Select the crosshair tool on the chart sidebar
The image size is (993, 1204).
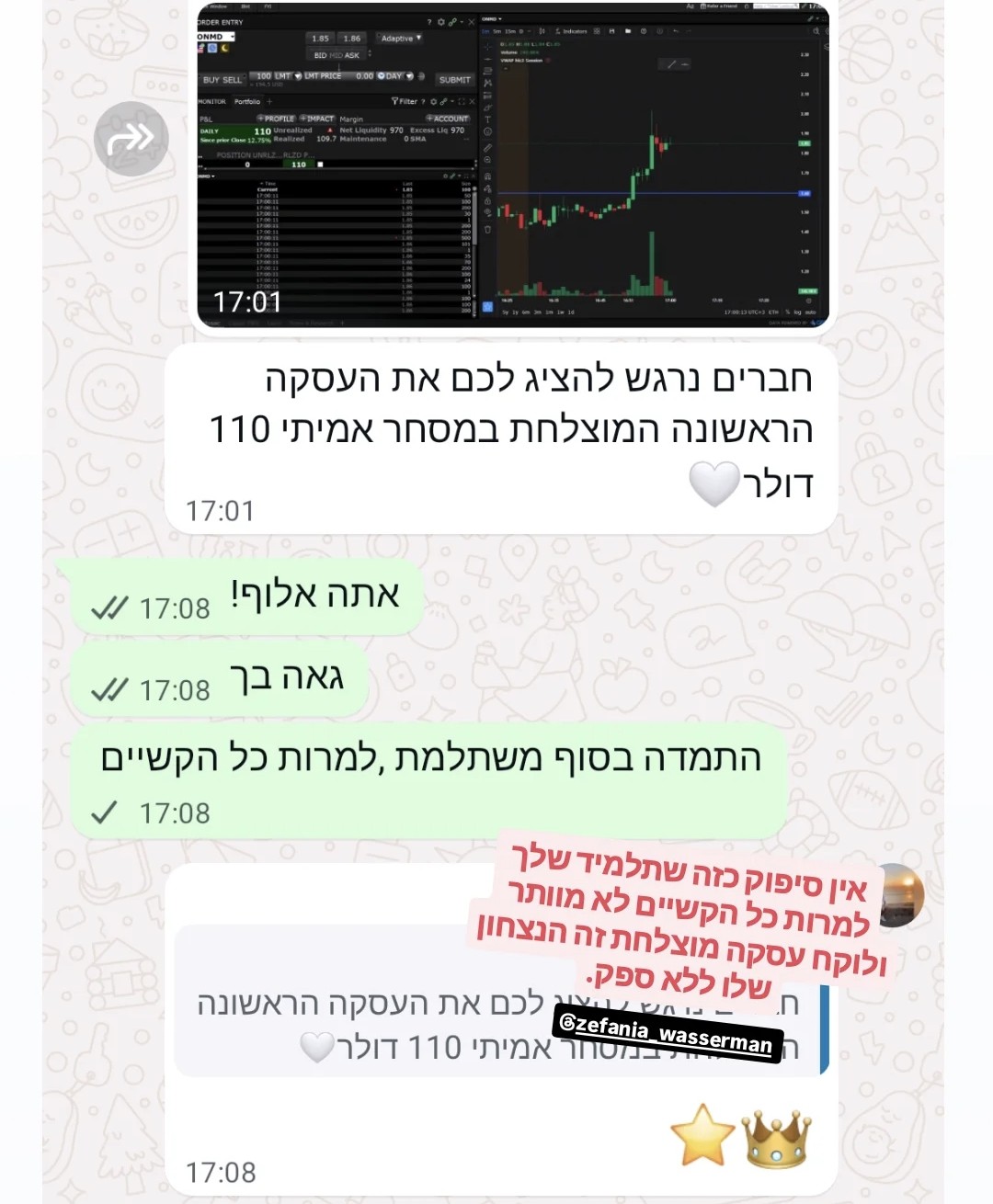coord(486,48)
